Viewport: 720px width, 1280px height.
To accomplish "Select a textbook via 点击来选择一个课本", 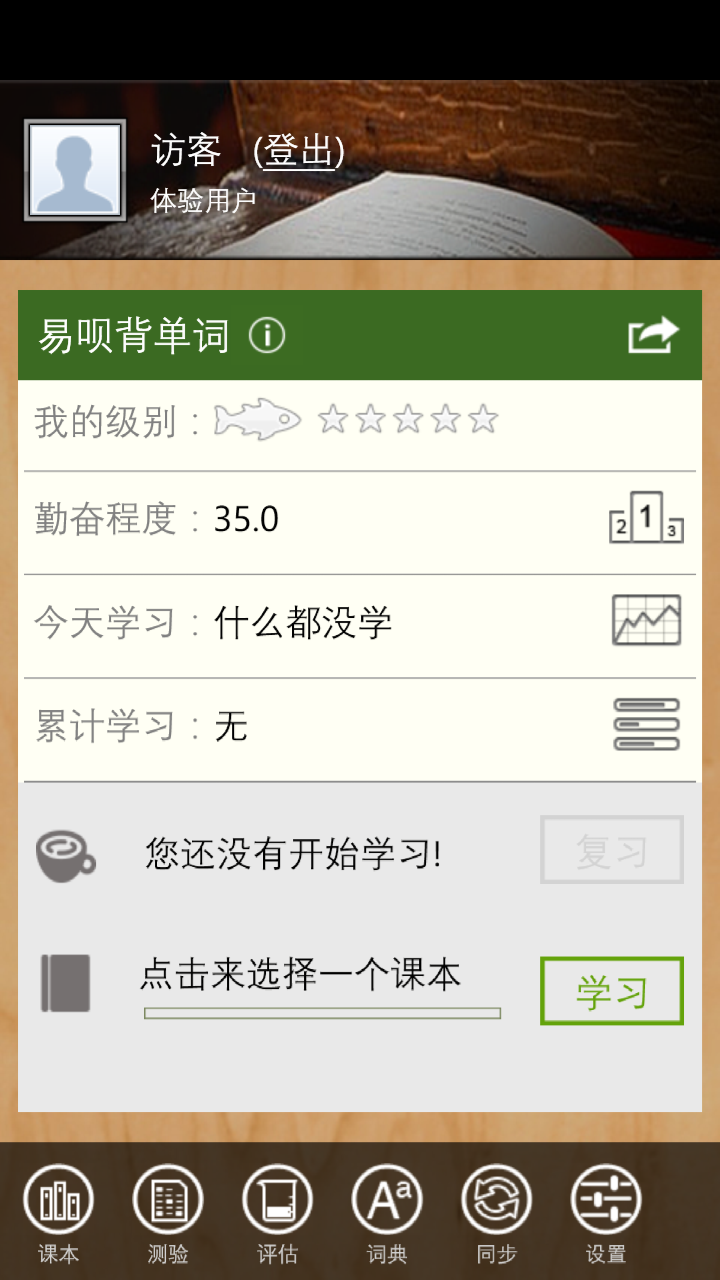I will (x=300, y=975).
